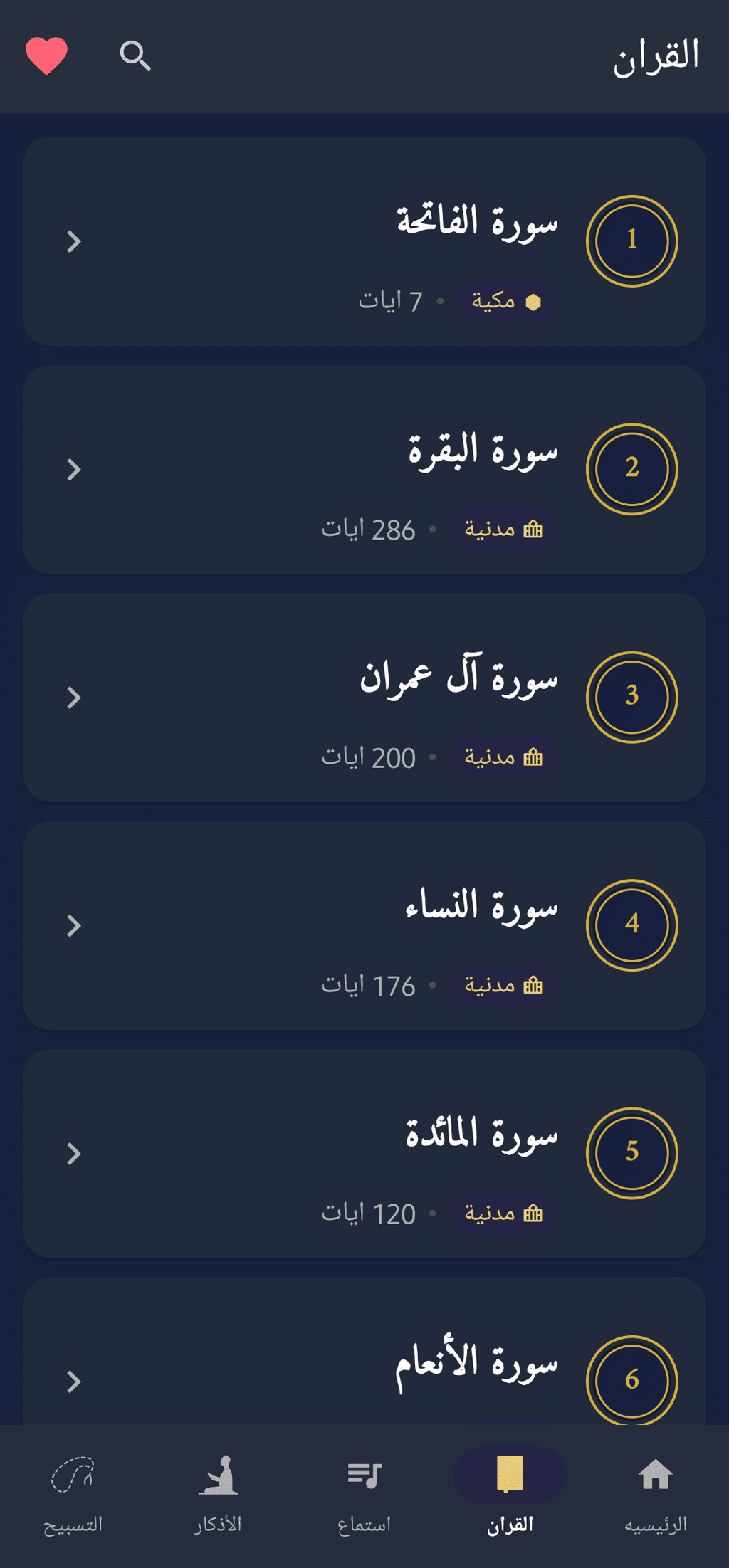This screenshot has height=1568, width=729.
Task: Switch to the التسبيح tab
Action: point(73,1493)
